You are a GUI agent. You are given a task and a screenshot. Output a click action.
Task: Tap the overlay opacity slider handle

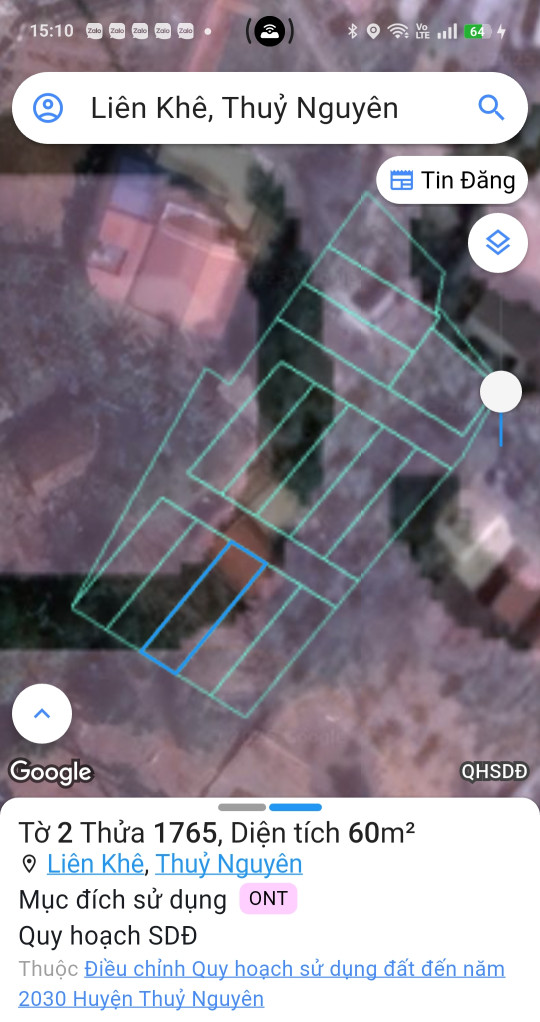point(501,392)
